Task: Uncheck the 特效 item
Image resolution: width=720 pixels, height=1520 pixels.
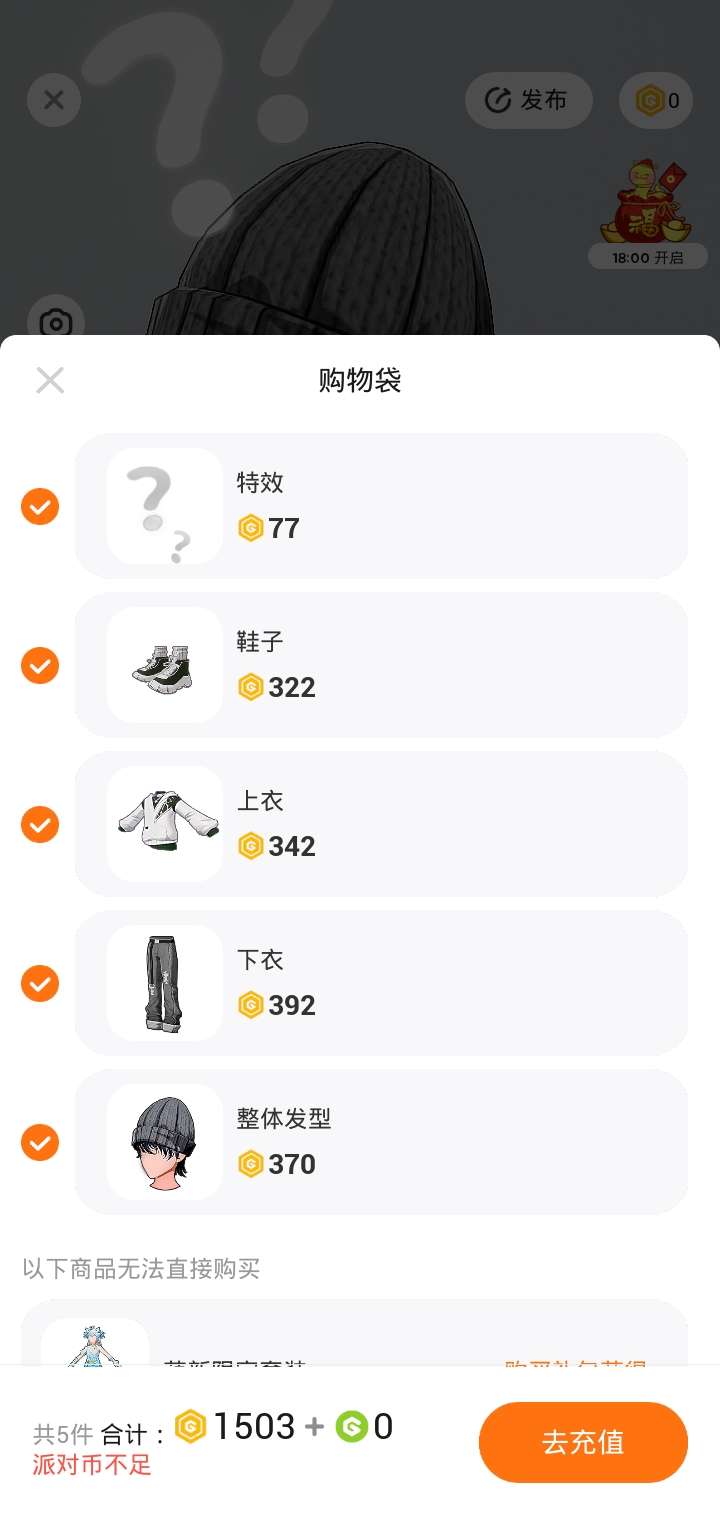Action: (x=40, y=506)
